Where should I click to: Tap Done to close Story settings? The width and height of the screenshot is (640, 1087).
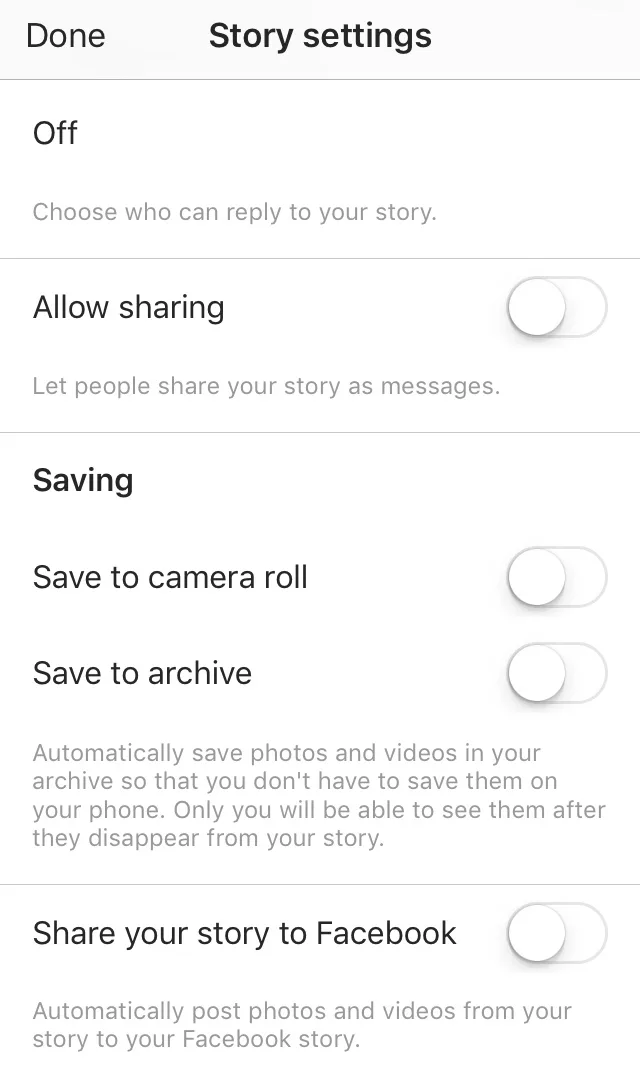point(65,37)
